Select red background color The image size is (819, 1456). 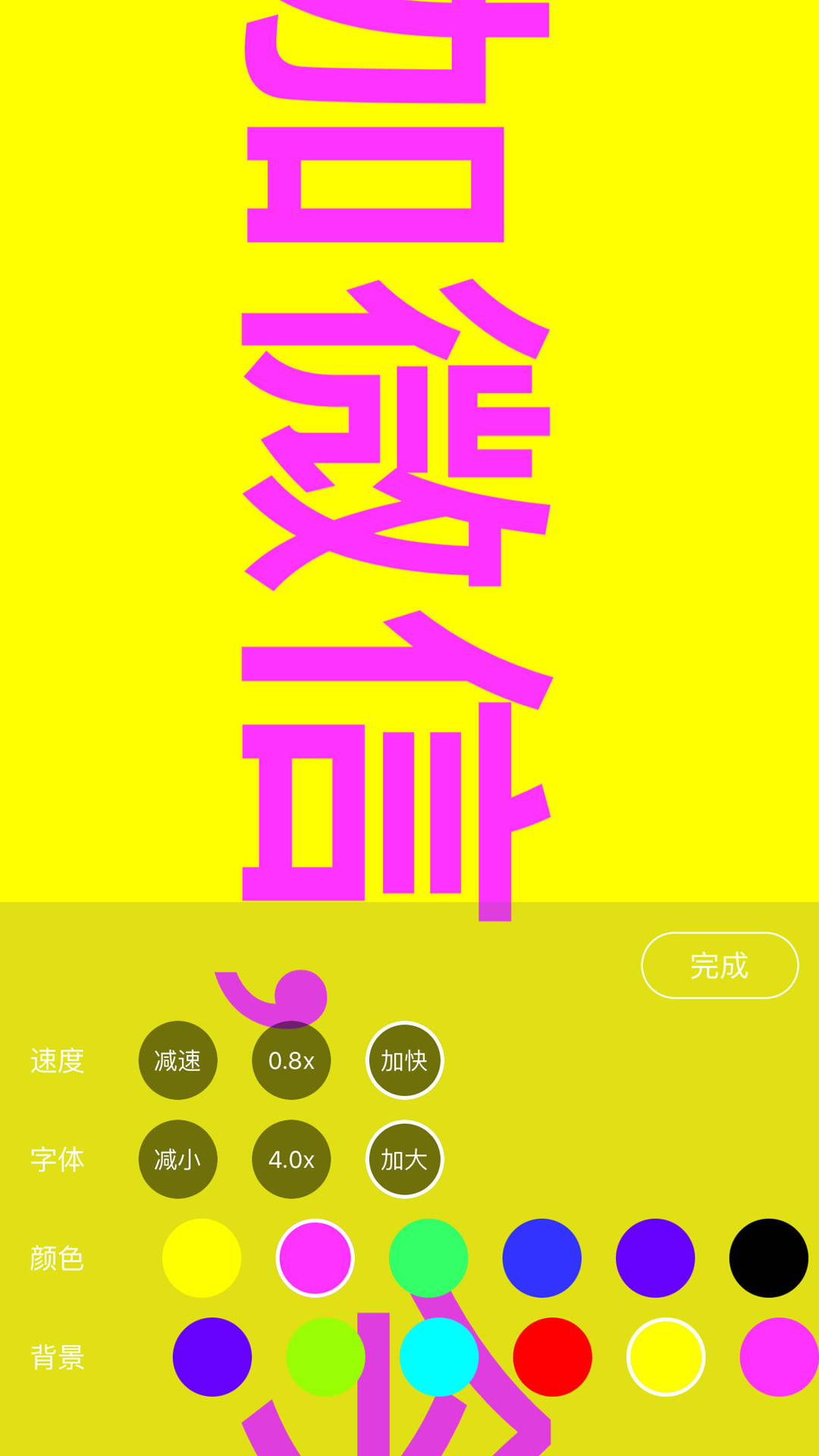[552, 1357]
